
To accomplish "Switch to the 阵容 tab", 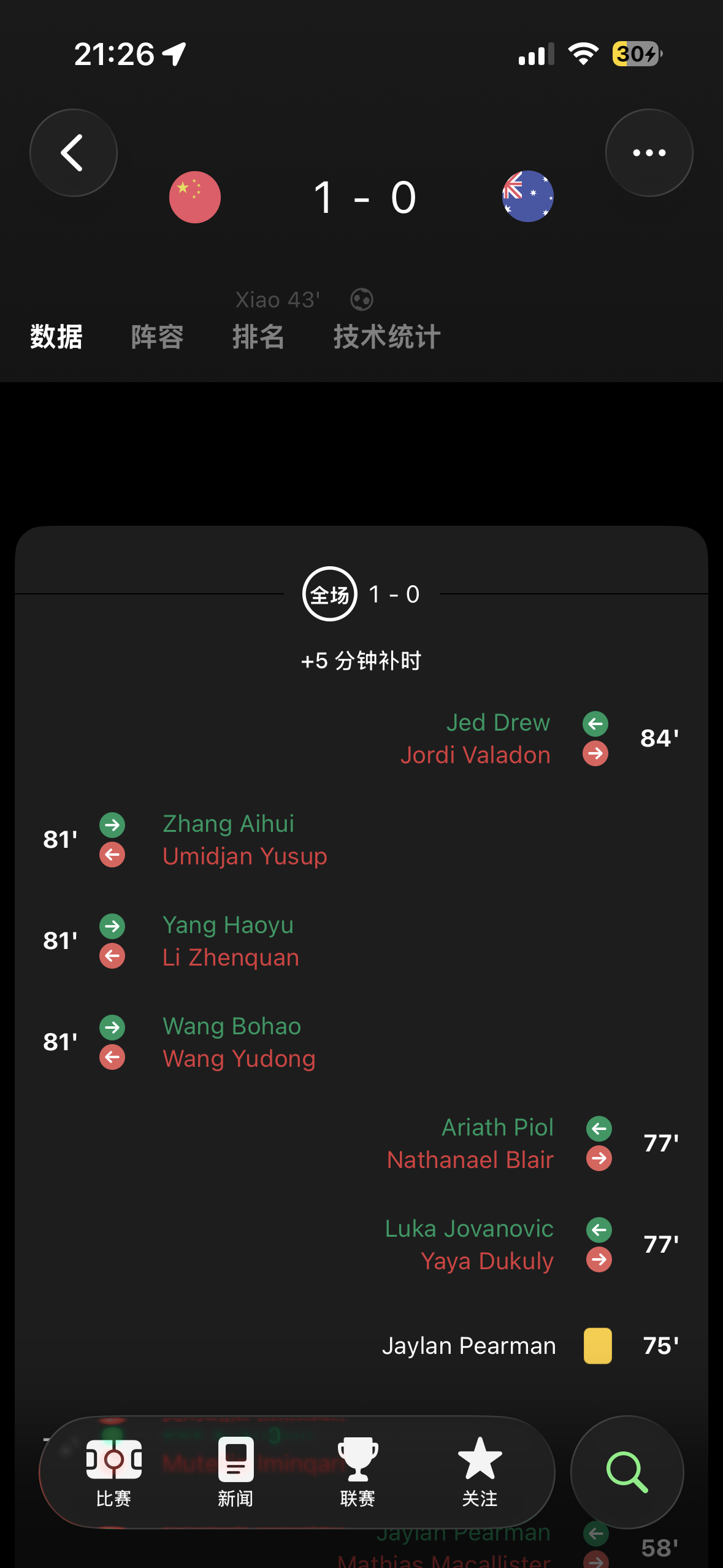I will coord(157,337).
